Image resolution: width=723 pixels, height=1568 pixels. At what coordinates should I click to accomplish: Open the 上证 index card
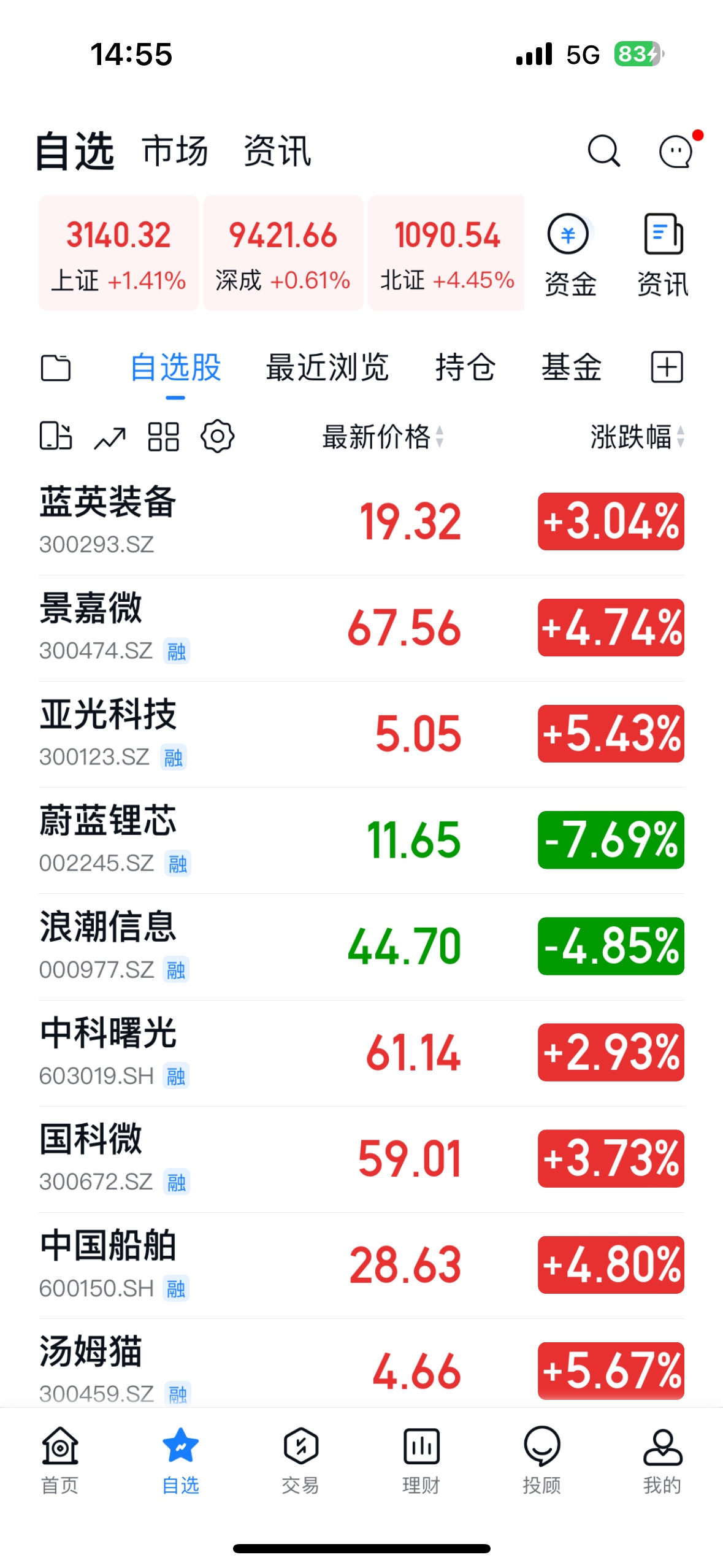pyautogui.click(x=118, y=253)
